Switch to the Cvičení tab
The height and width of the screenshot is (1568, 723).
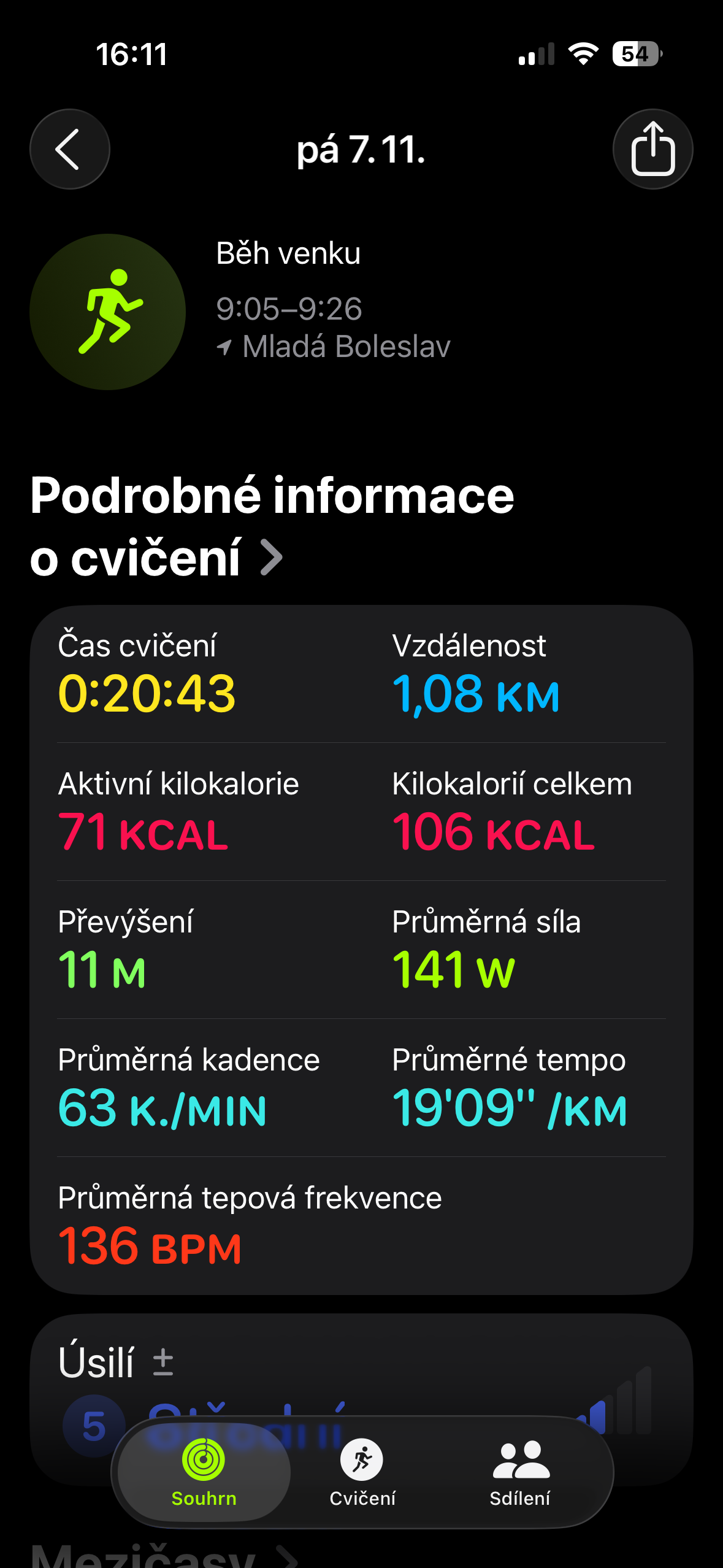point(362,1472)
